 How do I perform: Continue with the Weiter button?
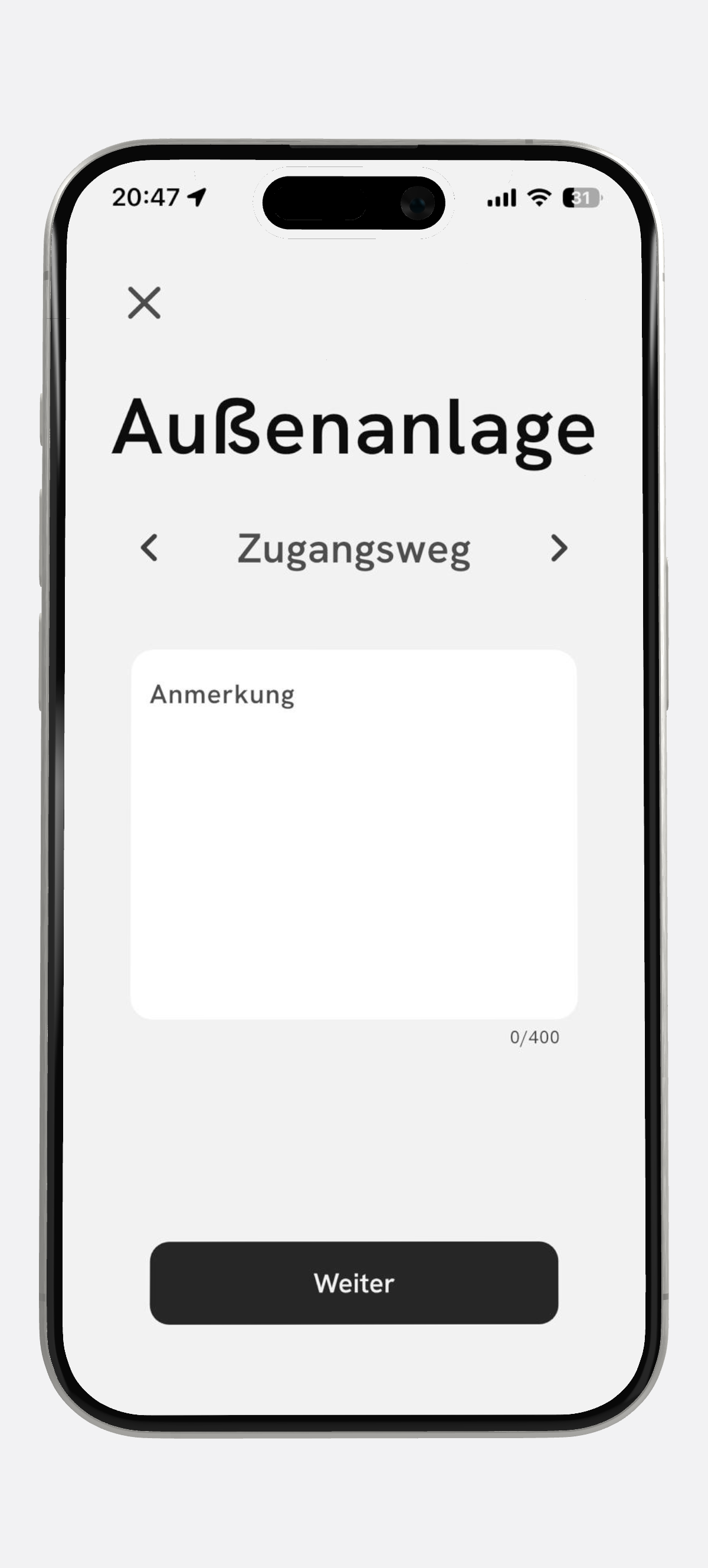(353, 1283)
